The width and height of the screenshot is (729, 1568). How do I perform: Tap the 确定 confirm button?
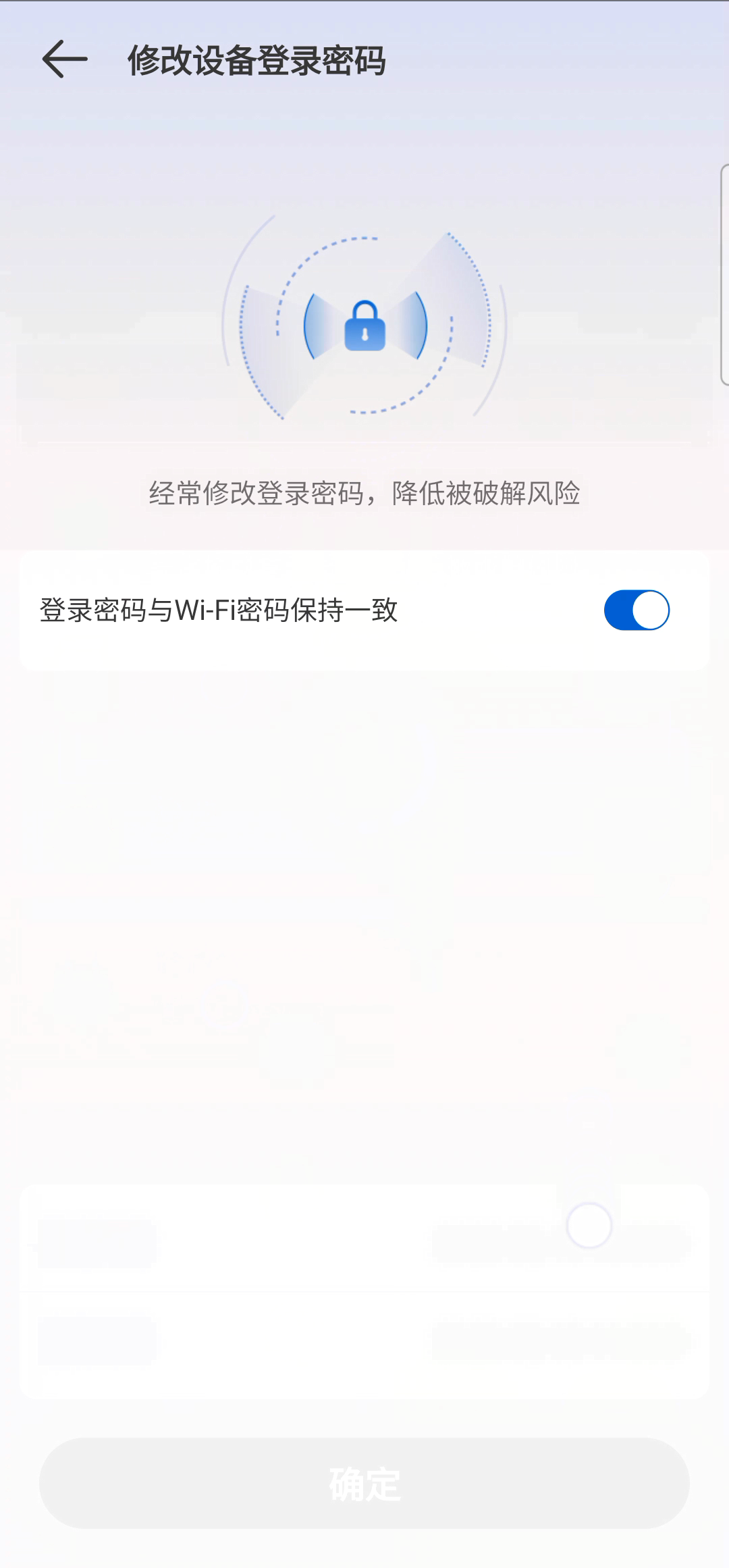coord(364,1484)
